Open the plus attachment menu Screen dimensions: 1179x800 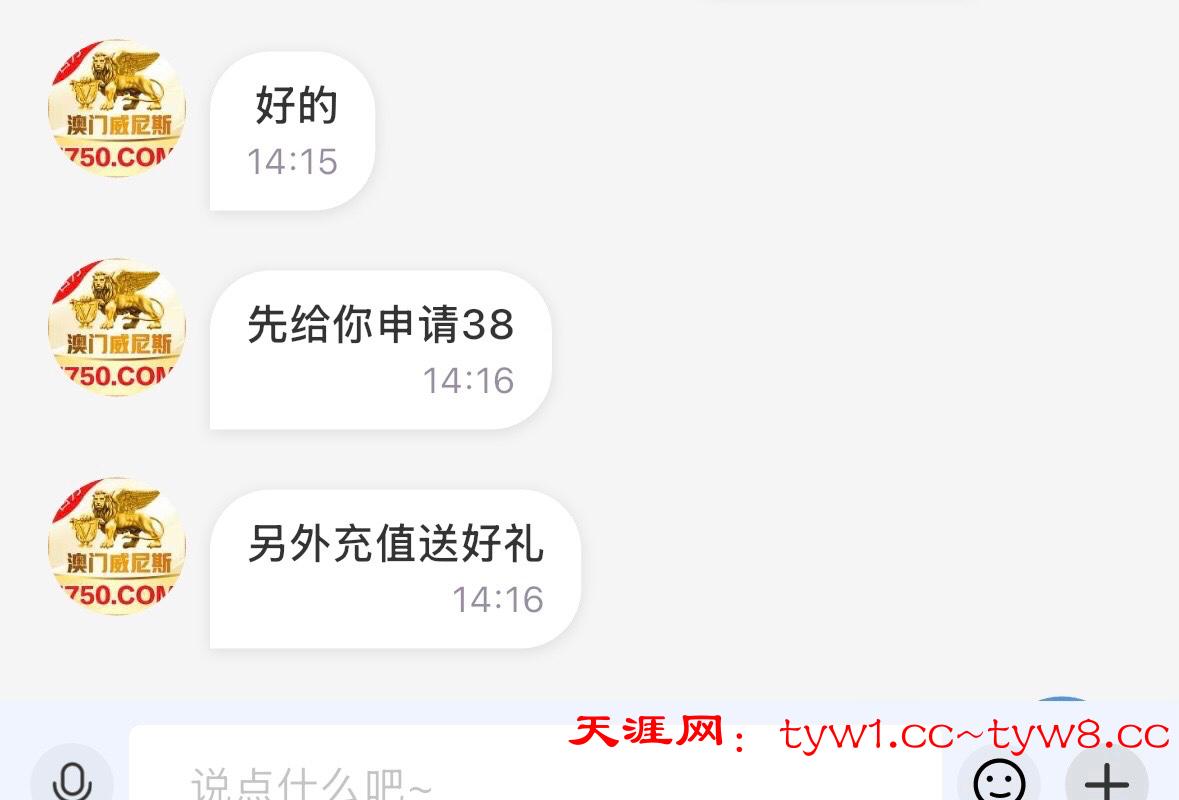click(1106, 779)
